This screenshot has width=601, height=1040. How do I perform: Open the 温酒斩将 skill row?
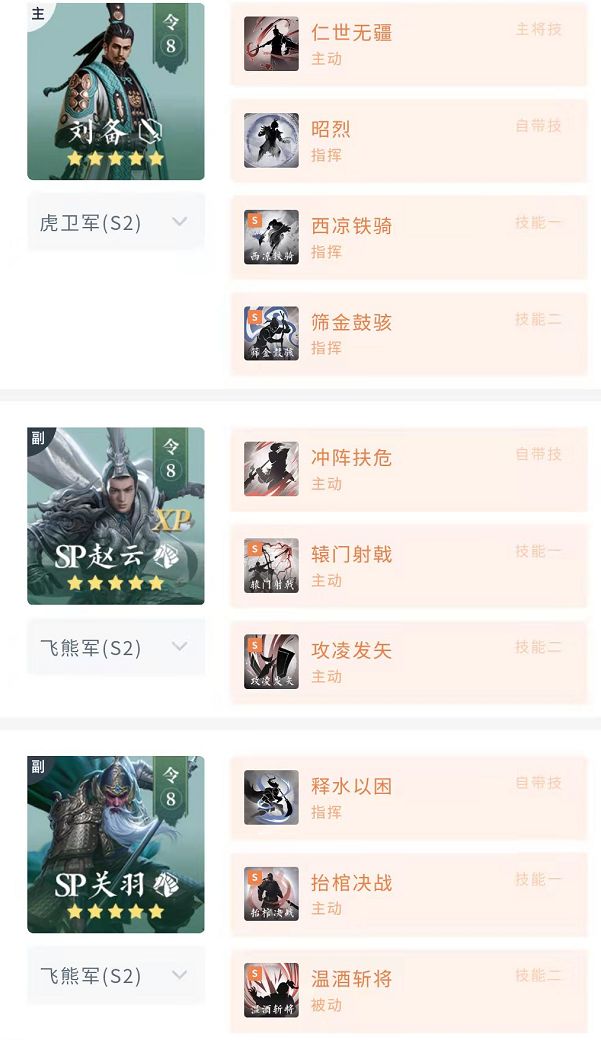[408, 990]
